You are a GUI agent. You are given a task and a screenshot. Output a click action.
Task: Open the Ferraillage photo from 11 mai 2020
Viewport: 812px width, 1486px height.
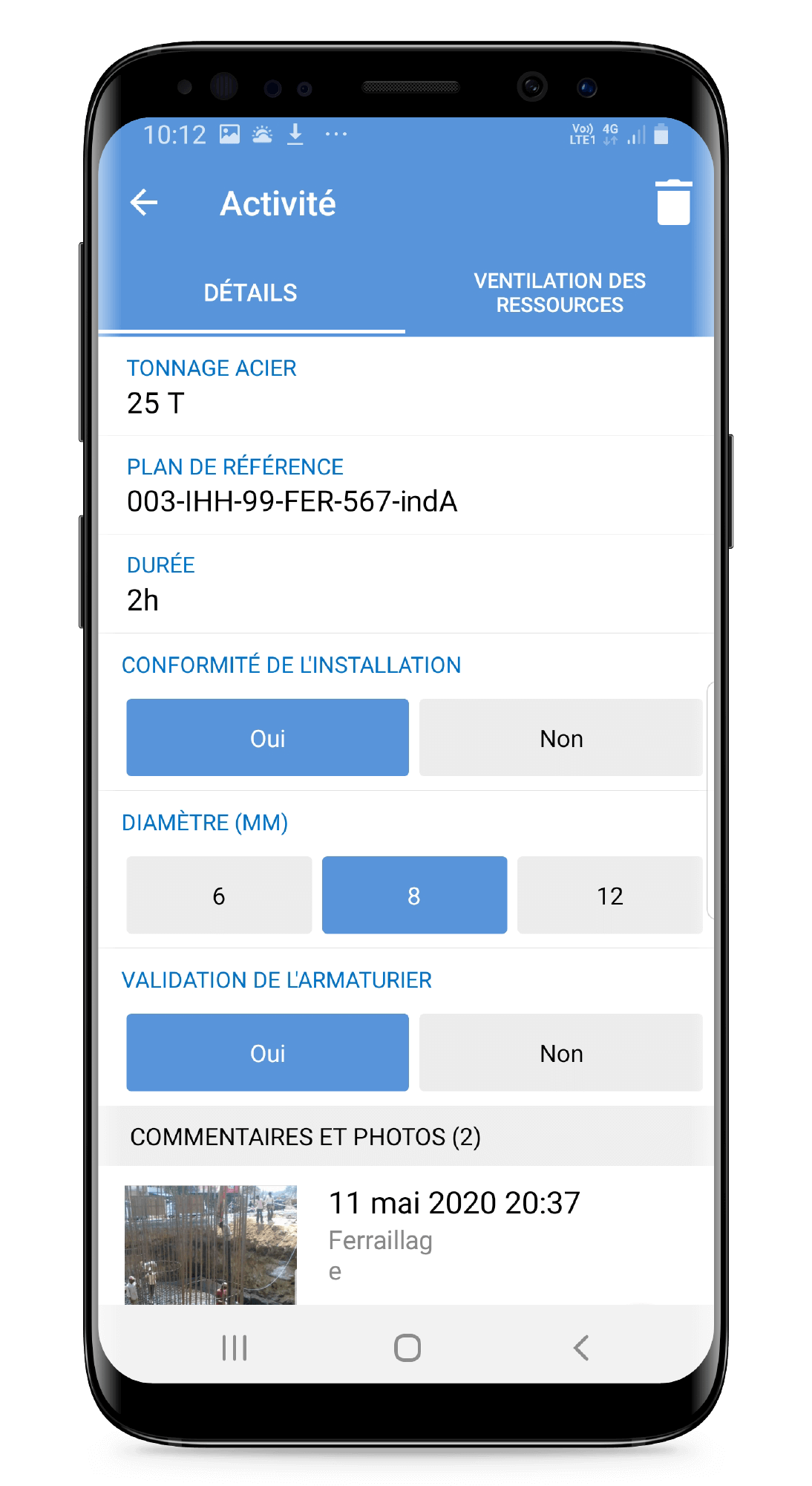(x=210, y=1245)
